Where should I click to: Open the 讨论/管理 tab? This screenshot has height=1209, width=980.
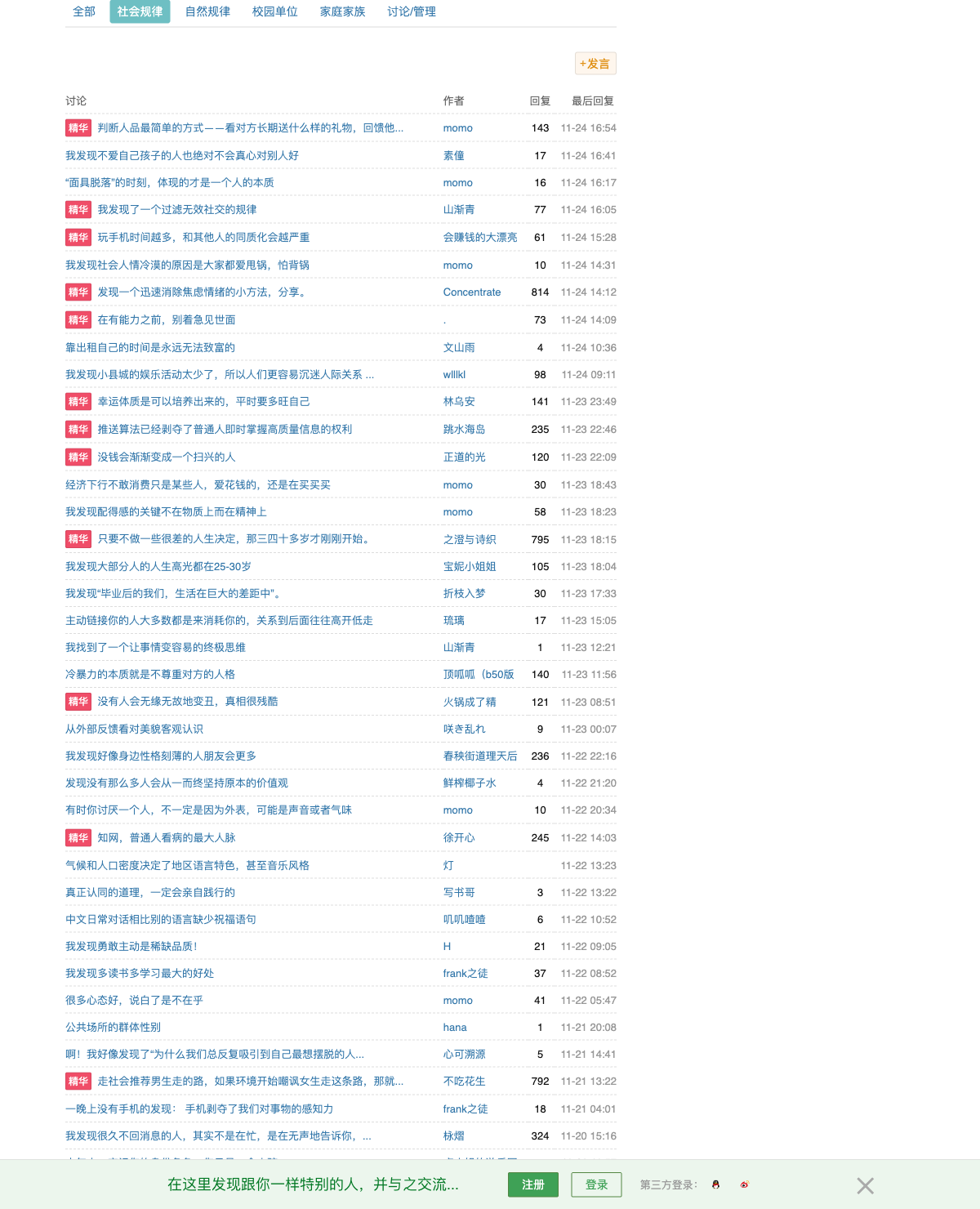pos(411,11)
